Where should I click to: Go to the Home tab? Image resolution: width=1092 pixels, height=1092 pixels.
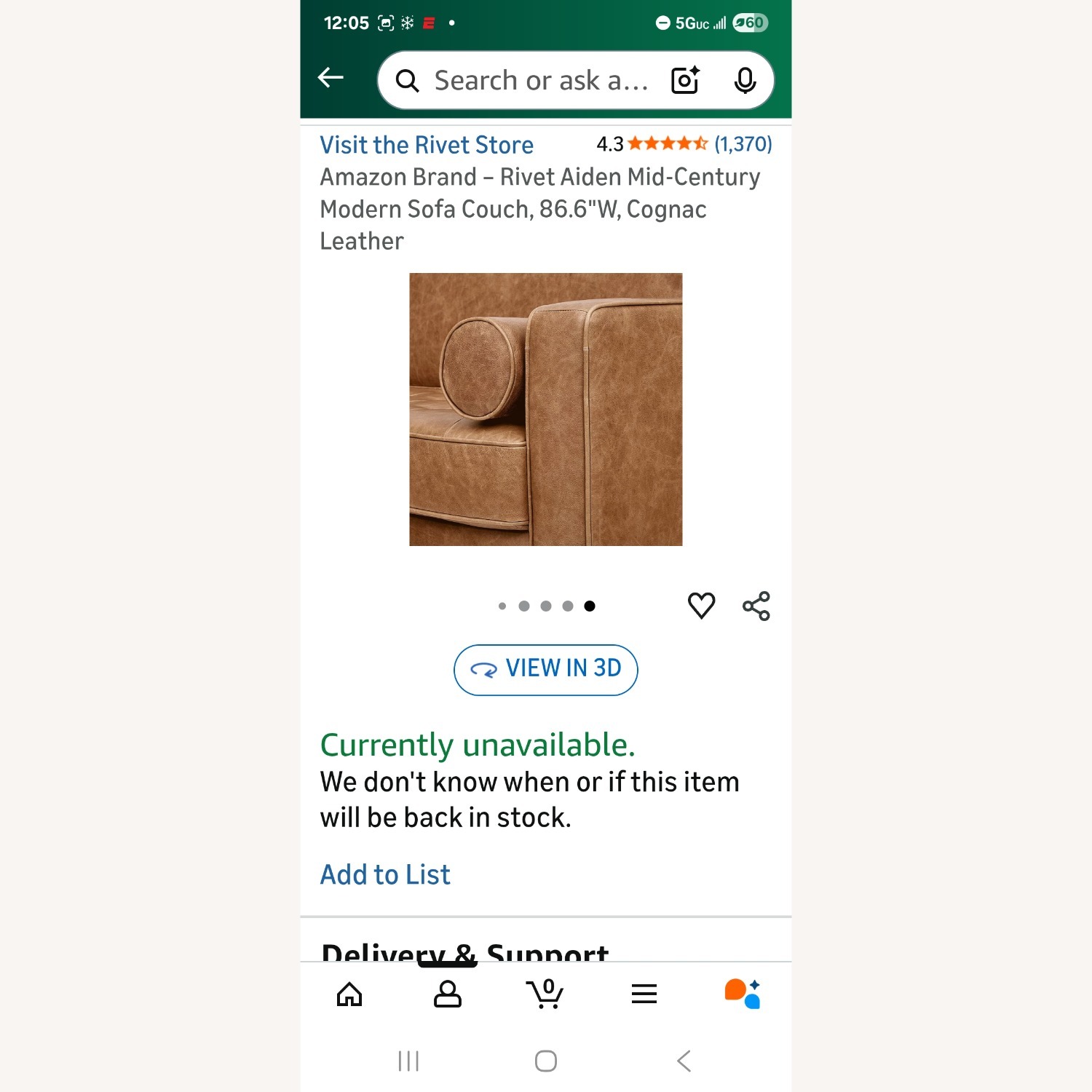(349, 994)
